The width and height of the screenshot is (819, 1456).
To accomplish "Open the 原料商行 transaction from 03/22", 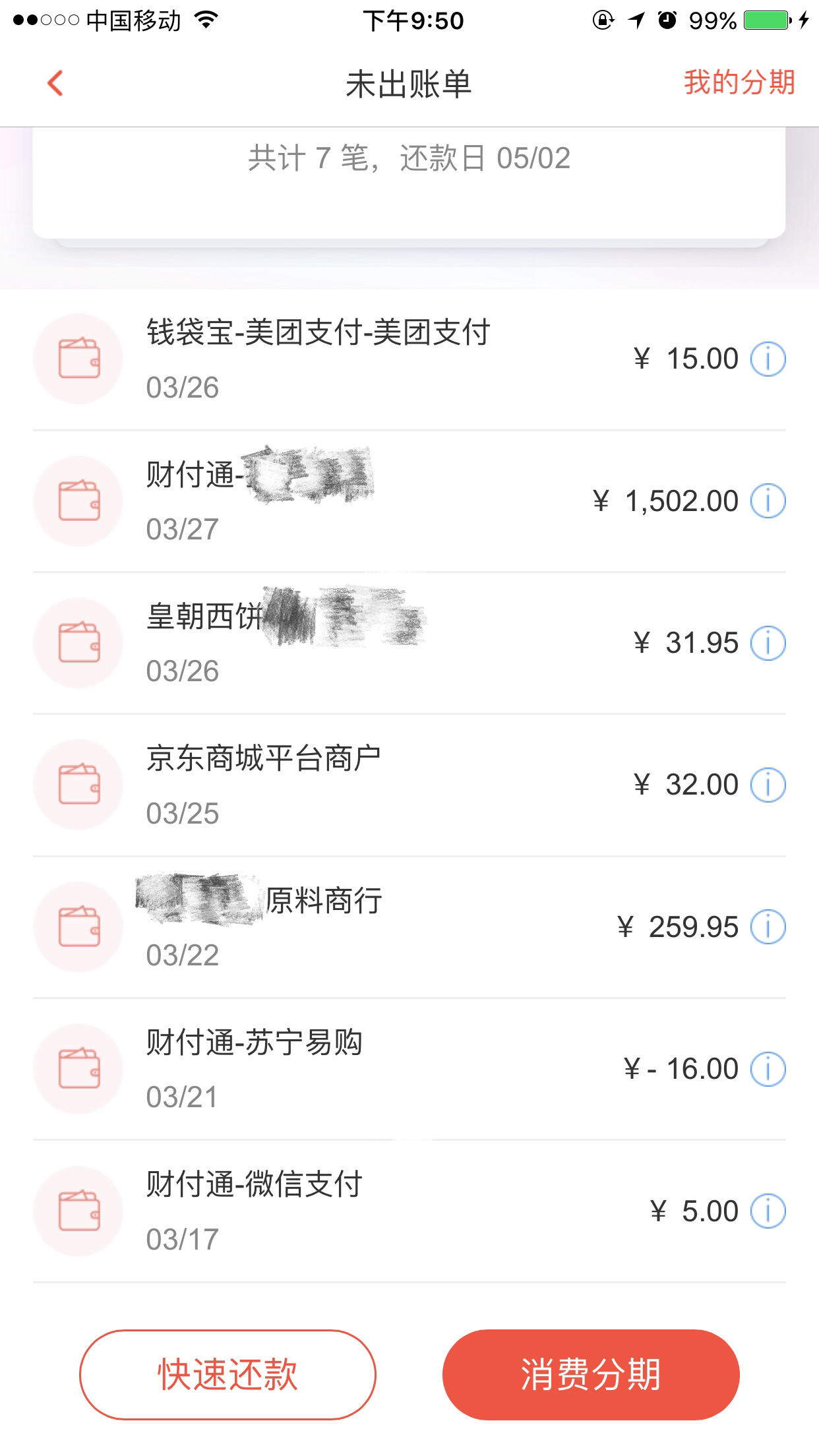I will point(409,927).
